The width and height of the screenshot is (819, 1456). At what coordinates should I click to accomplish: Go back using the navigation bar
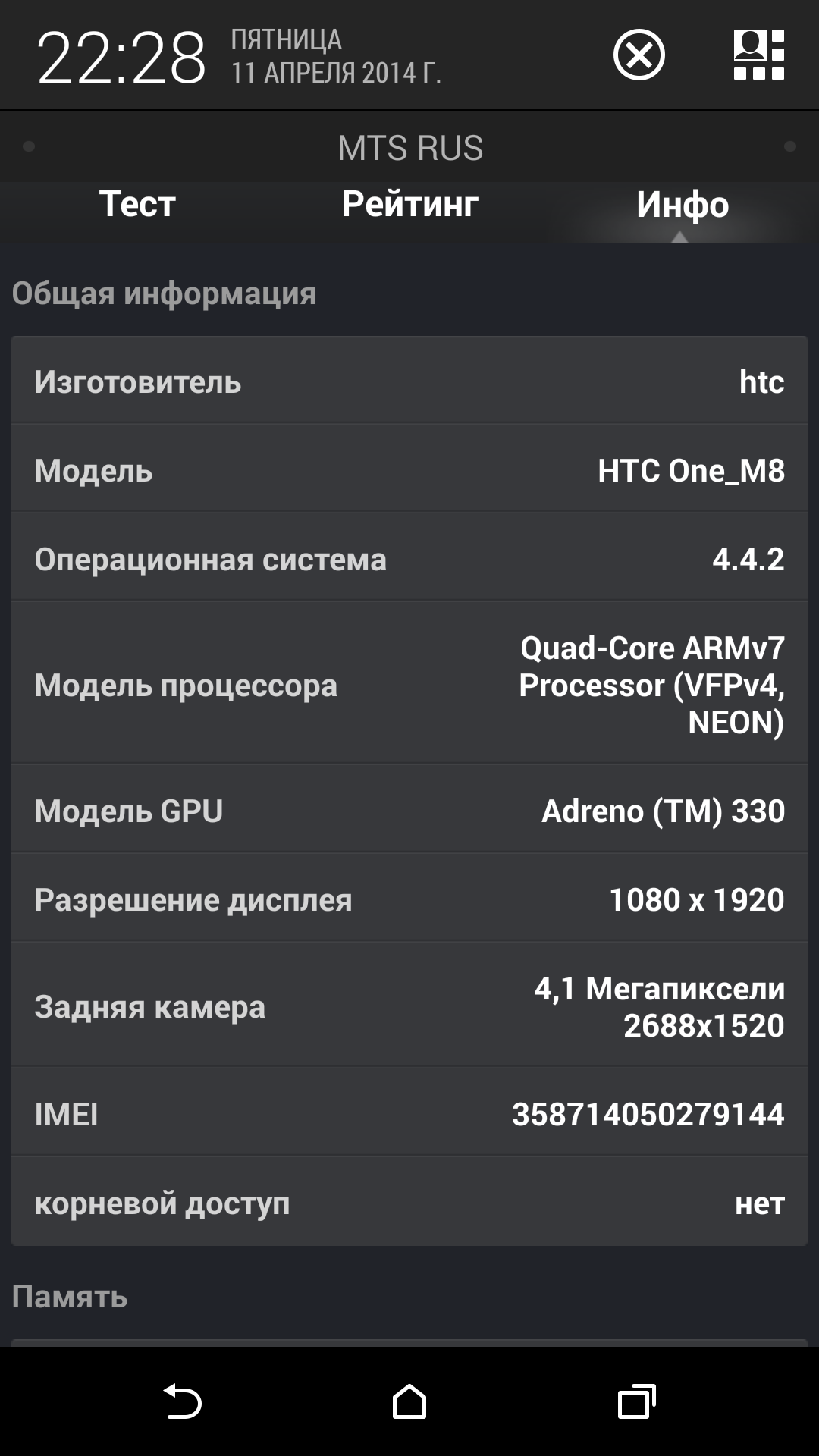[182, 1401]
